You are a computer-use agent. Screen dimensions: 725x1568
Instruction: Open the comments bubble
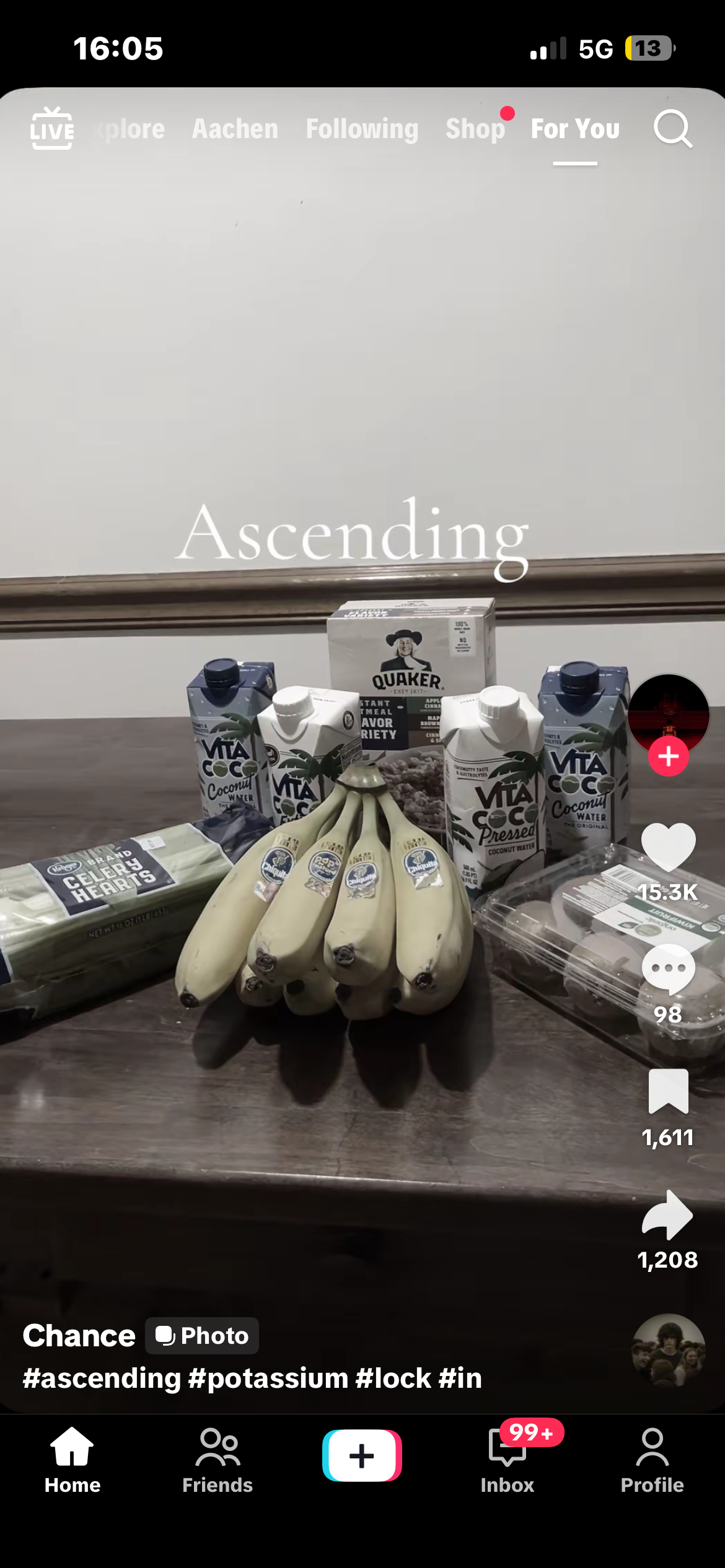668,969
